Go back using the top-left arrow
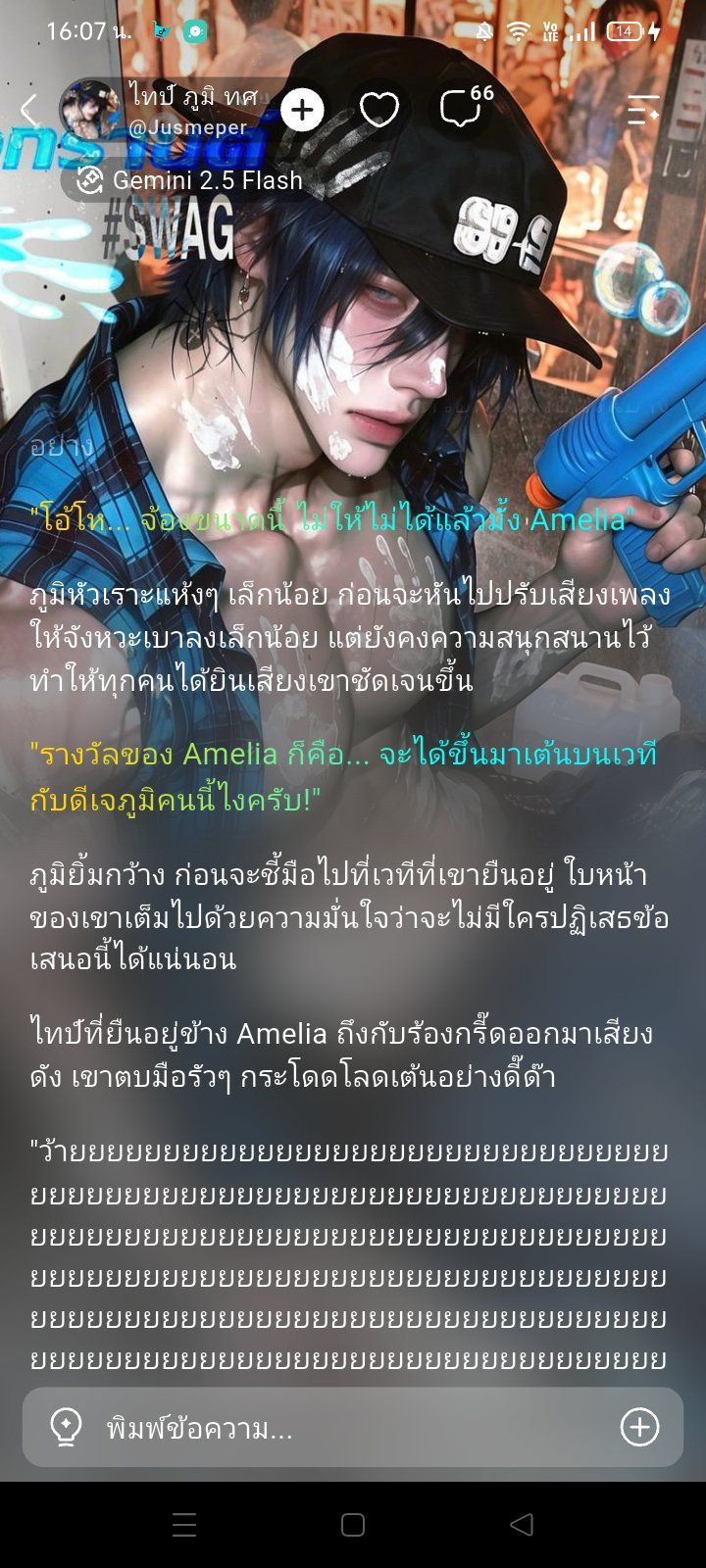The height and width of the screenshot is (1568, 706). (29, 111)
